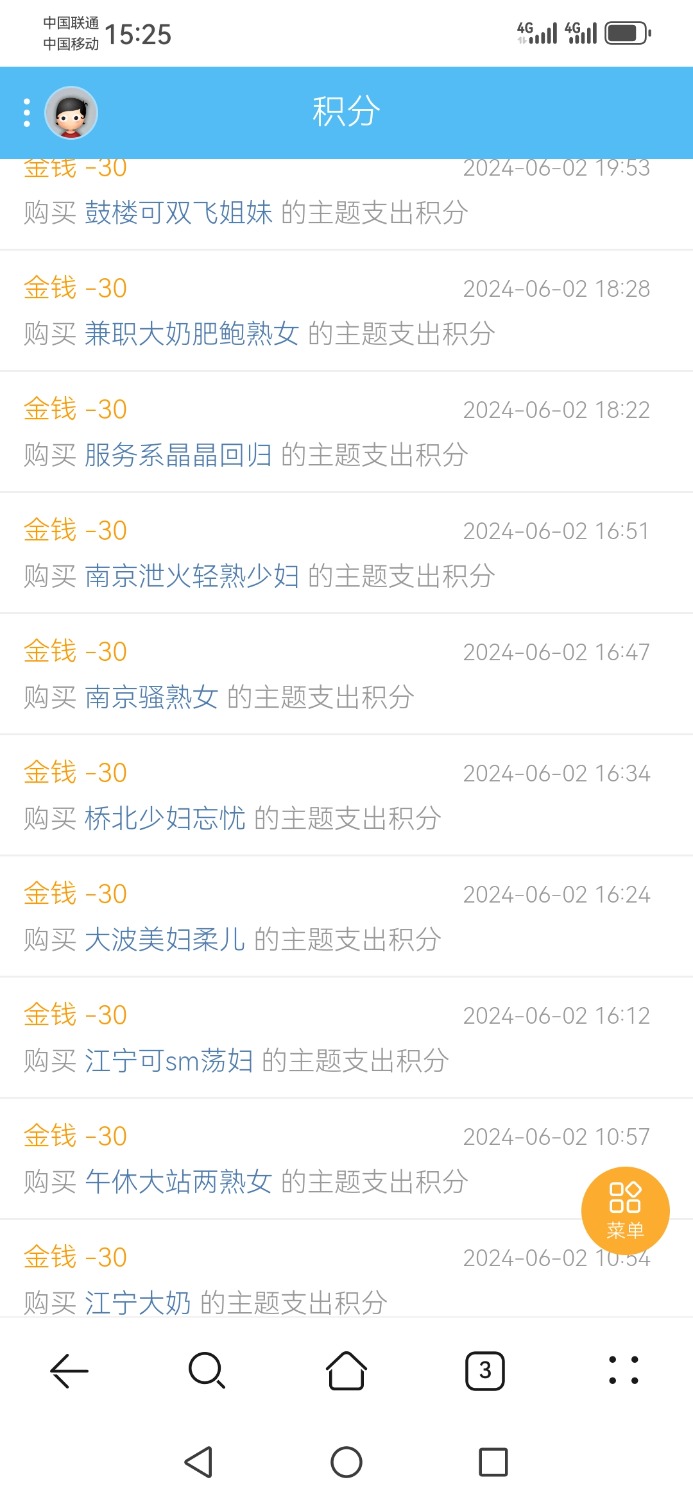Open the 大波美妇柔儿 thread link
This screenshot has width=693, height=1500.
click(x=165, y=939)
